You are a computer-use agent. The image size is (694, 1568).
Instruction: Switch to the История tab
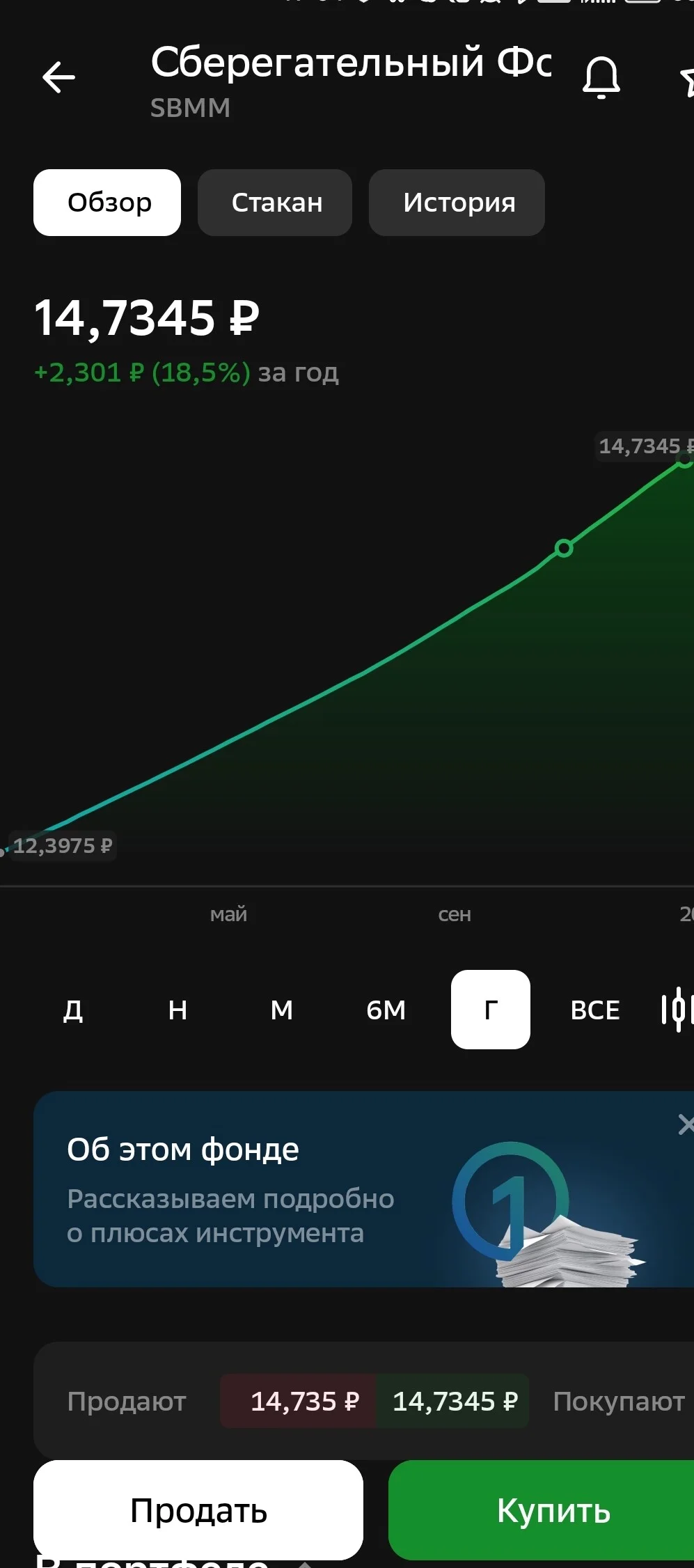tap(457, 203)
